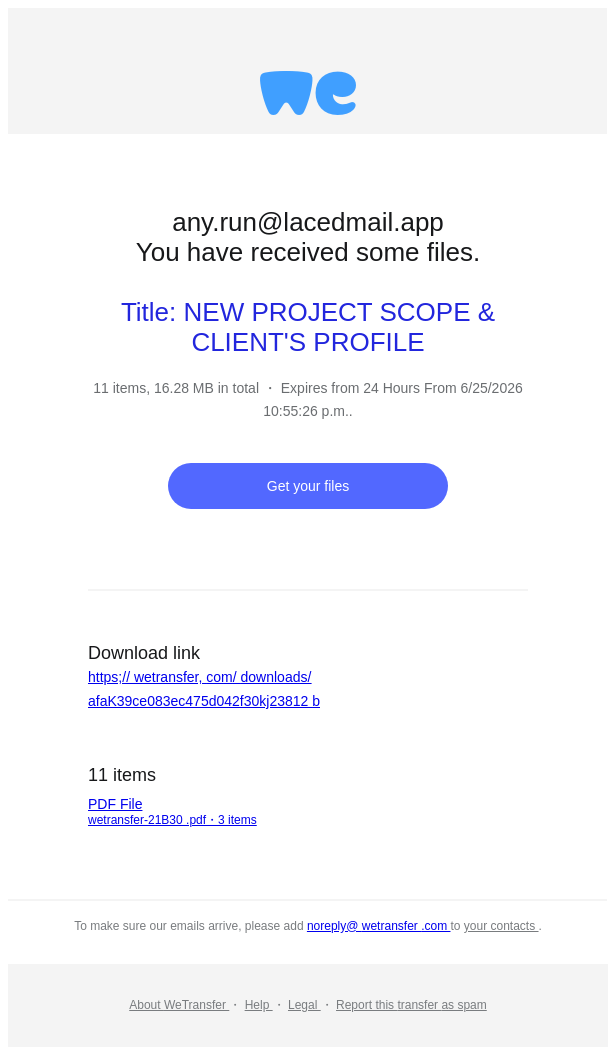608x1060 pixels.
Task: Tap the Get your files button
Action: pos(308,486)
